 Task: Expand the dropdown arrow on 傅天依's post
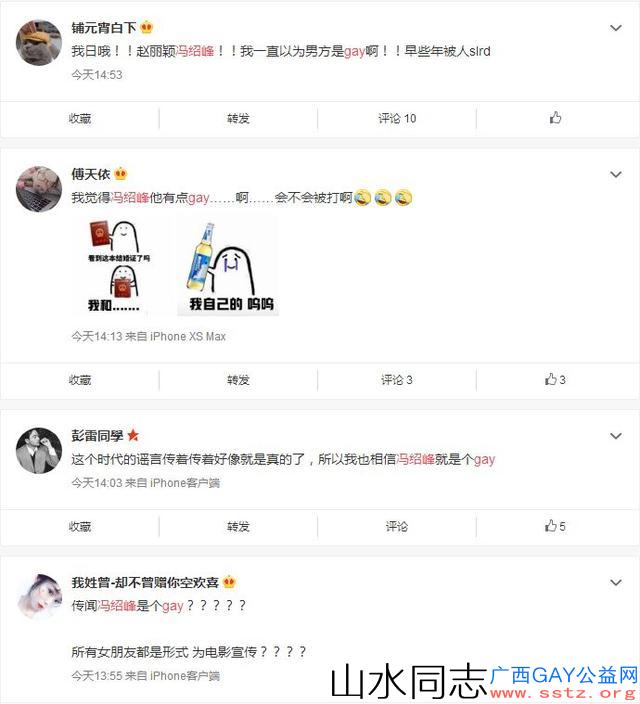click(x=616, y=175)
